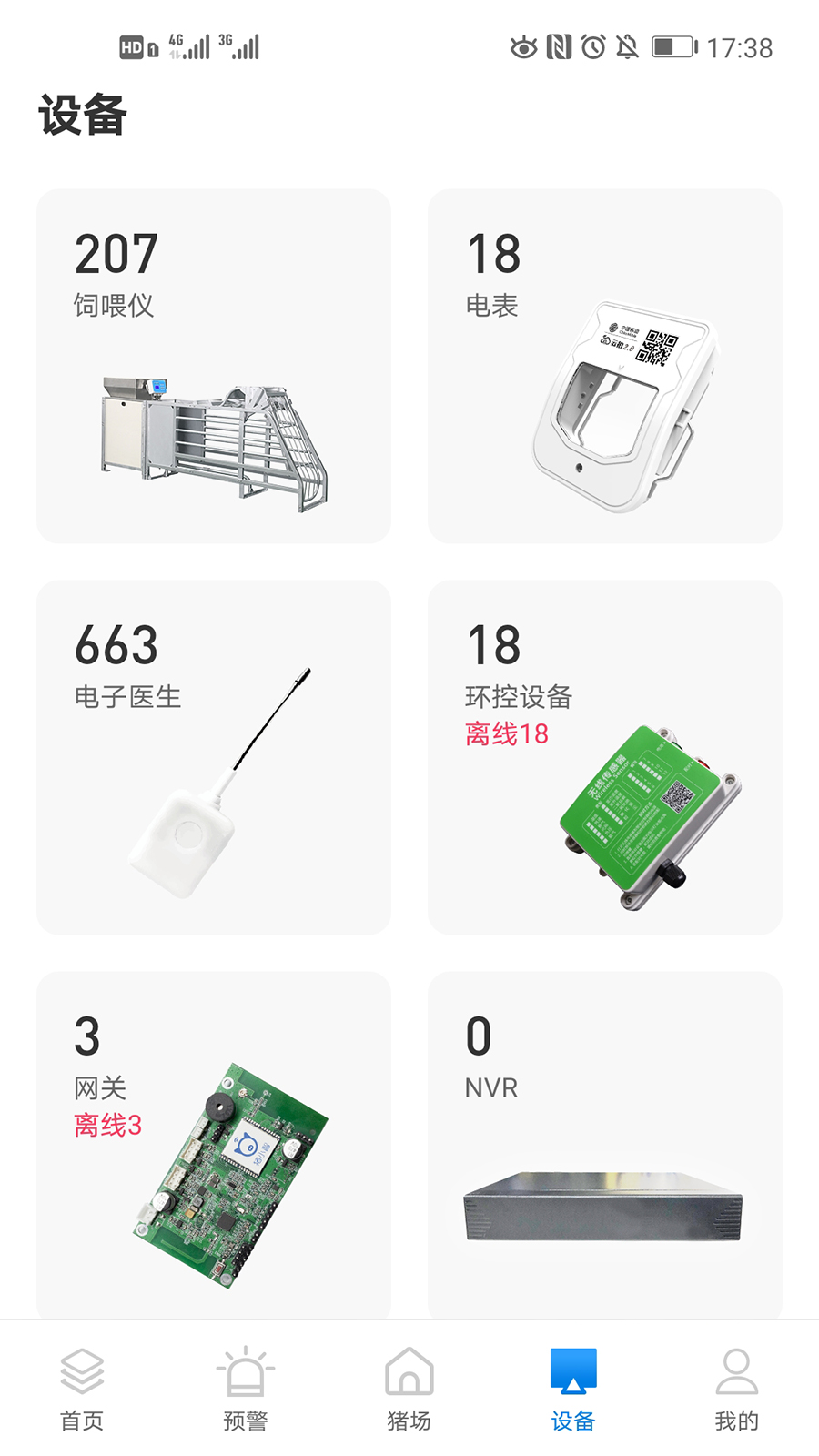Open the 环控设备 card

(605, 757)
